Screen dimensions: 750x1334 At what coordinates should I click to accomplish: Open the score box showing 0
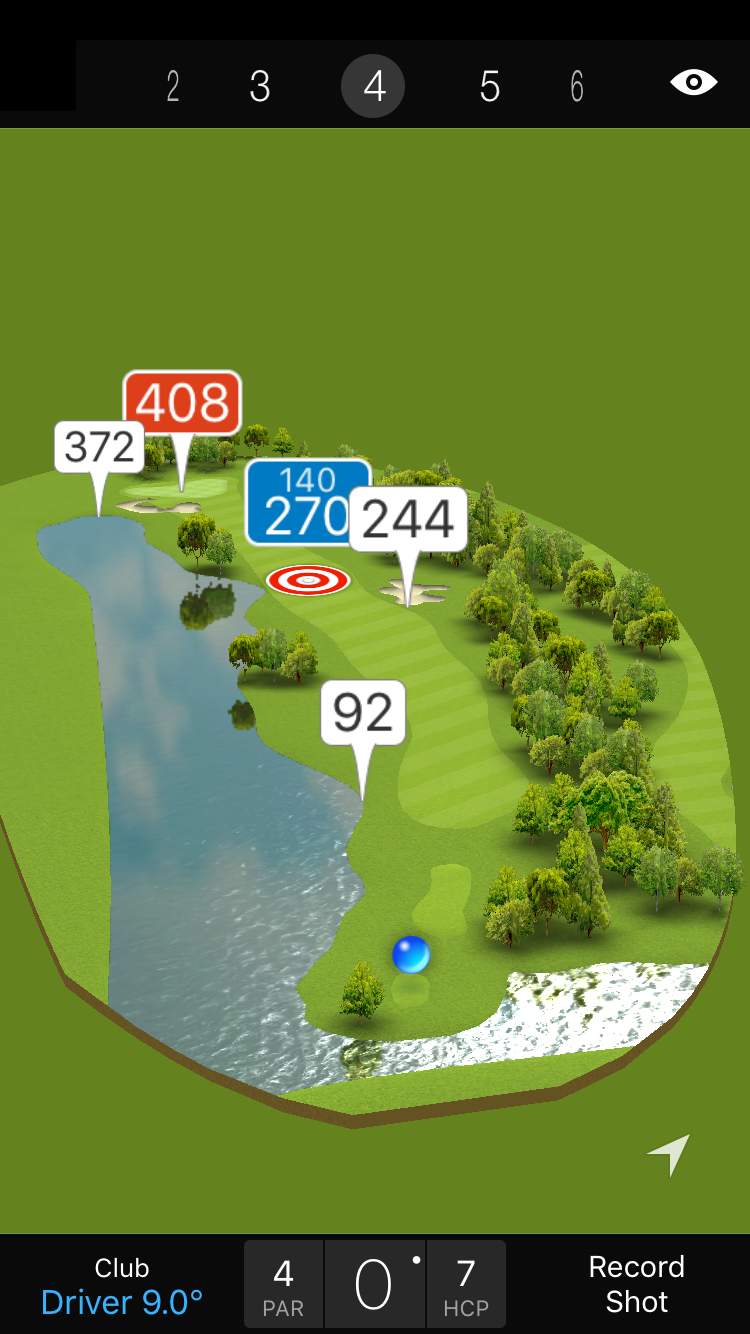tap(374, 1285)
